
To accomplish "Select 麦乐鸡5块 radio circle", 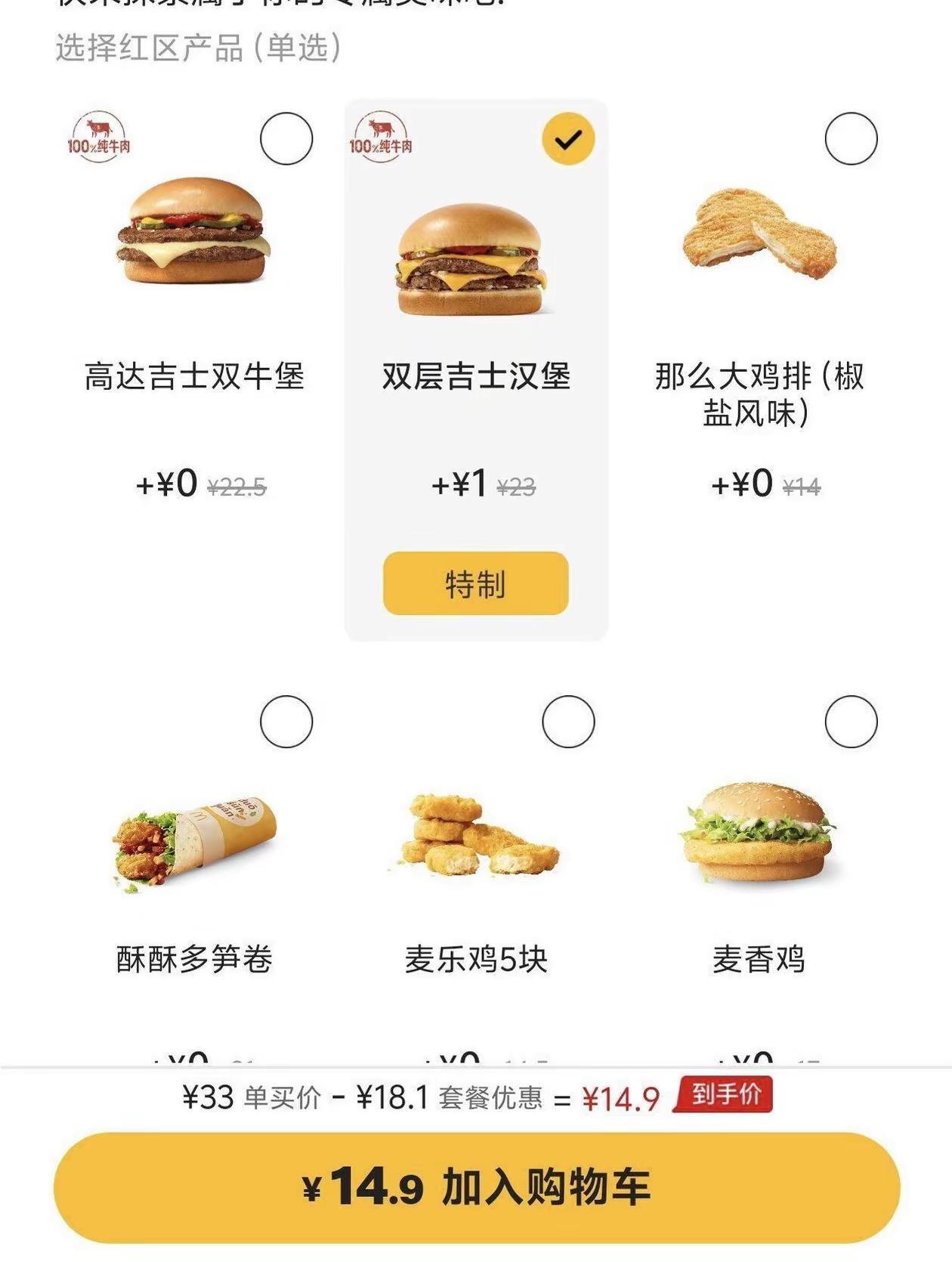I will point(568,722).
